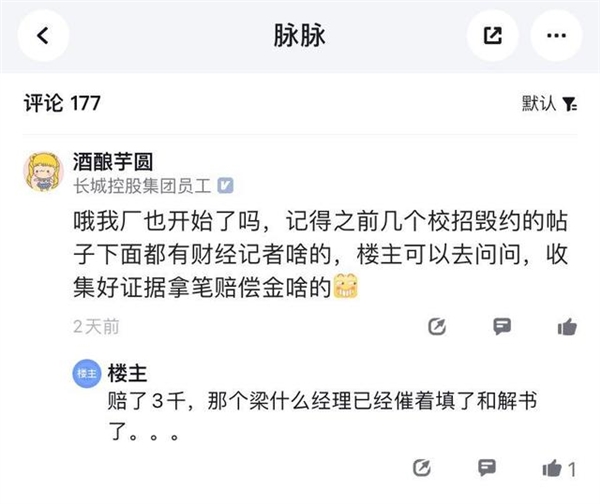Like 酒酿芋圆's comment

pyautogui.click(x=568, y=326)
